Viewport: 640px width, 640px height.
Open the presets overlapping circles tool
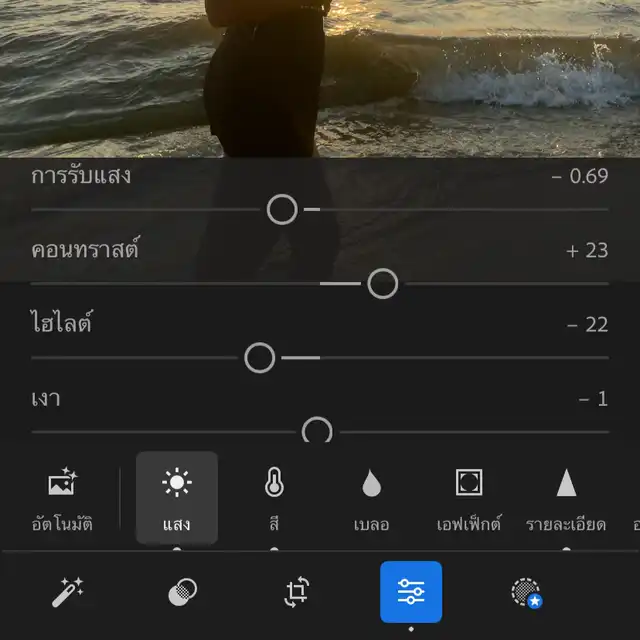(182, 592)
